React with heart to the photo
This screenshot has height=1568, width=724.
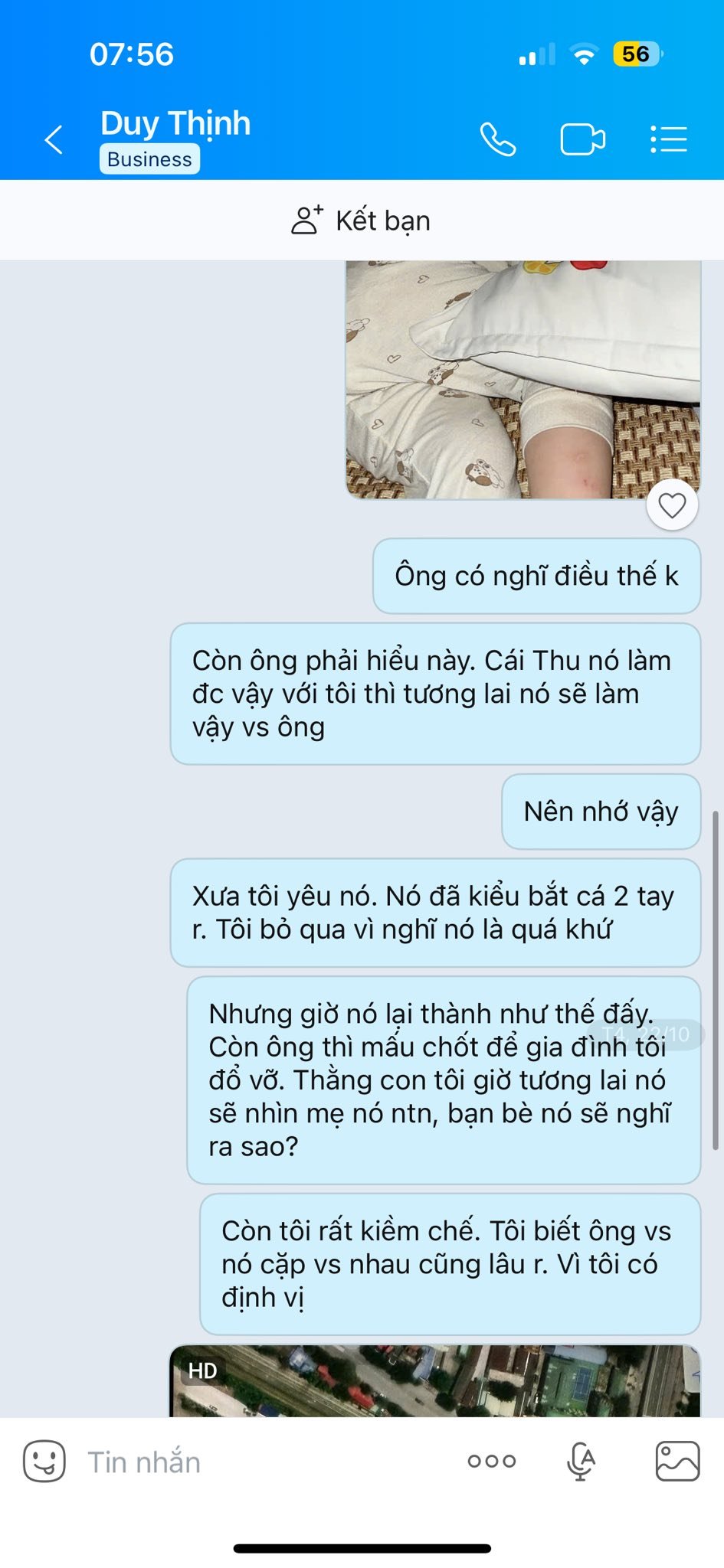672,506
